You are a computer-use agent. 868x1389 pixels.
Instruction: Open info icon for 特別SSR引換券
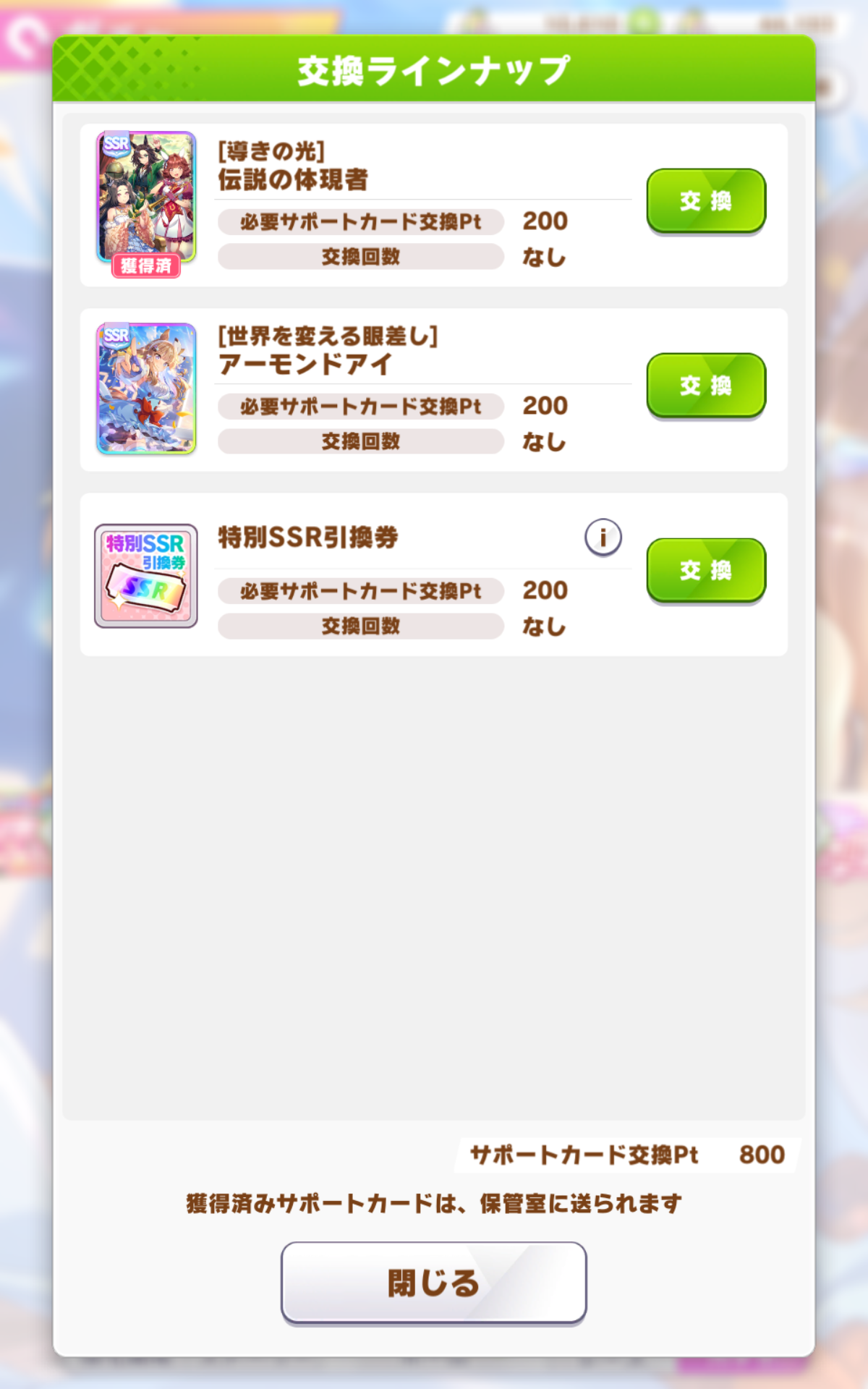603,537
